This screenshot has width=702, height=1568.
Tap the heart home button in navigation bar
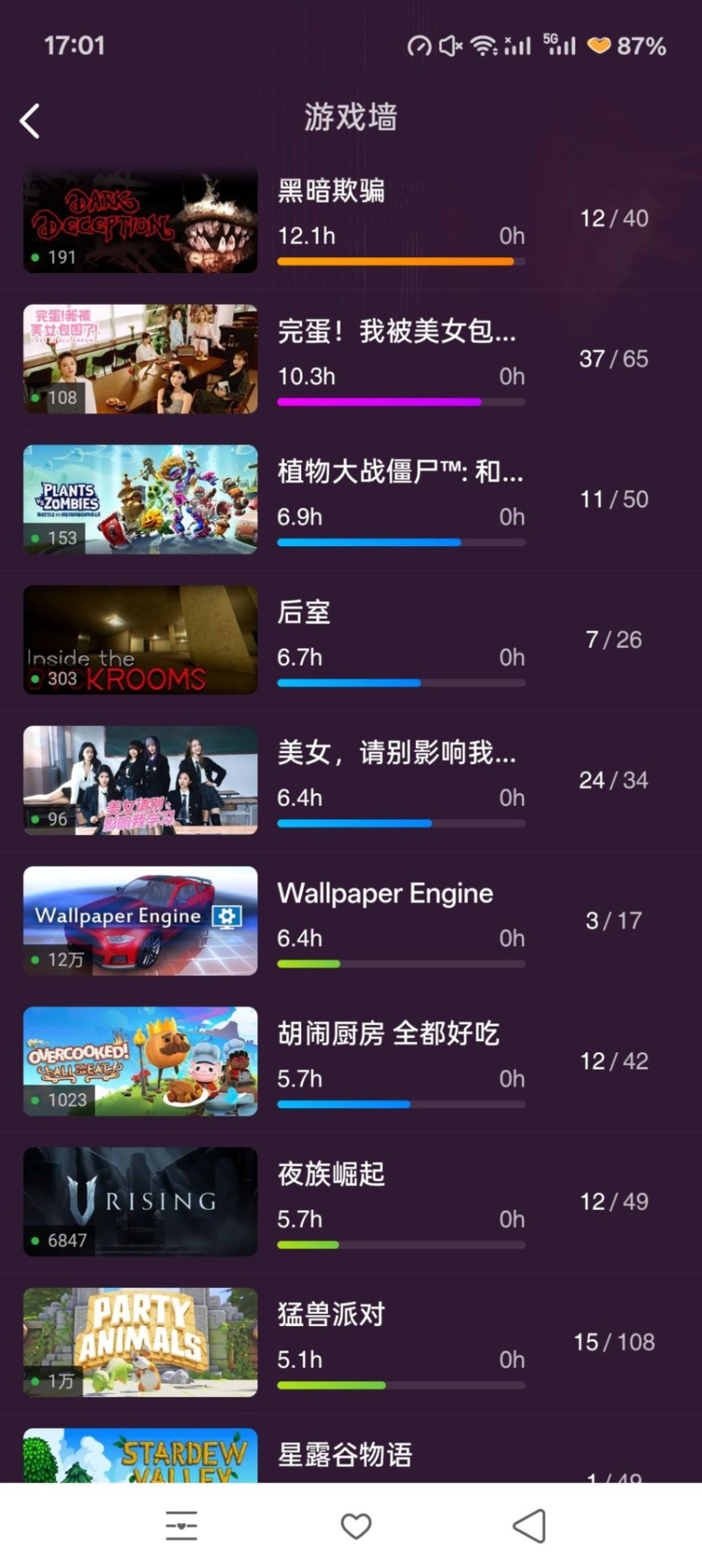tap(356, 1526)
